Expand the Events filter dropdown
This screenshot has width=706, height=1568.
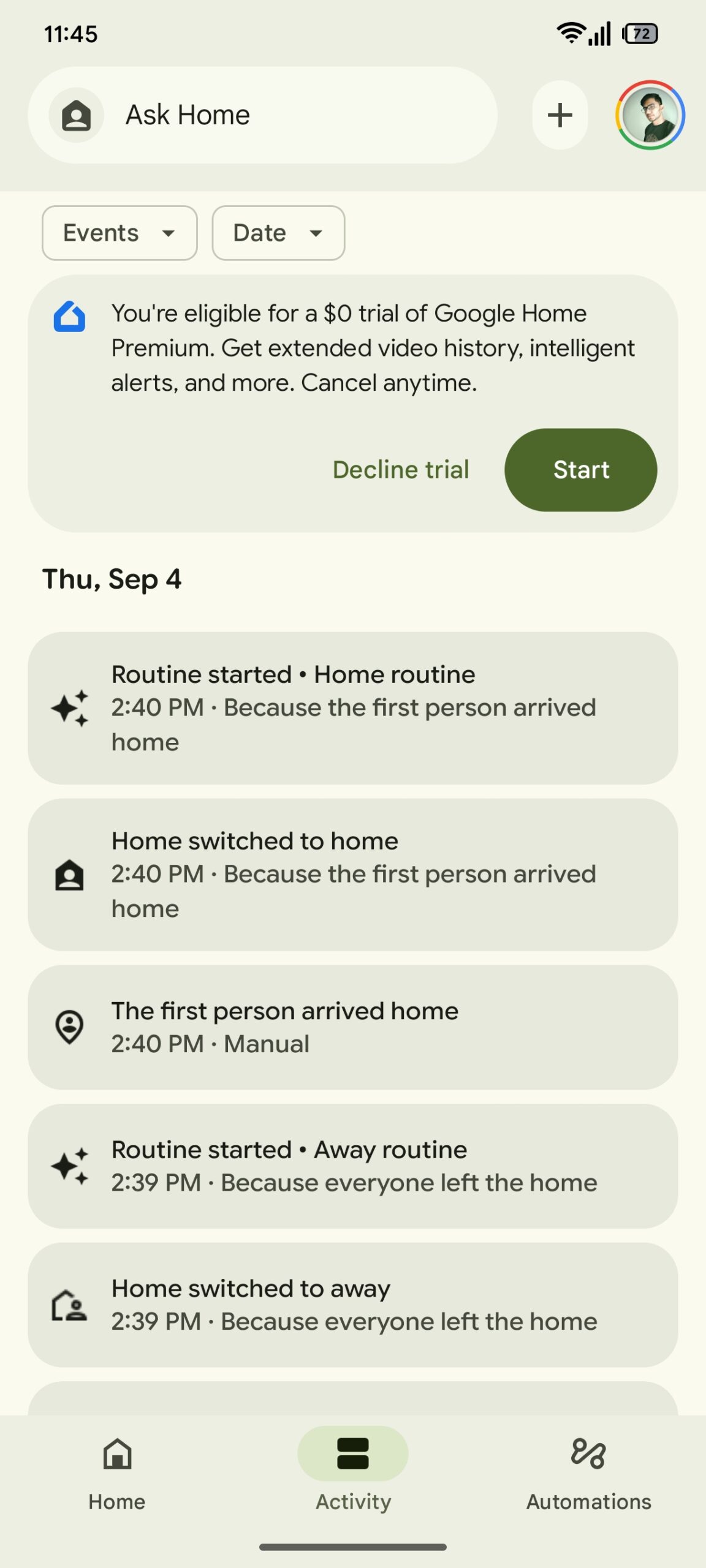[120, 233]
